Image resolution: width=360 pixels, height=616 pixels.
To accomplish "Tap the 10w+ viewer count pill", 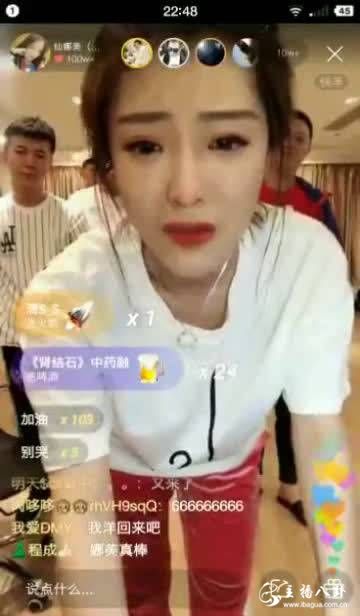I will (x=289, y=53).
